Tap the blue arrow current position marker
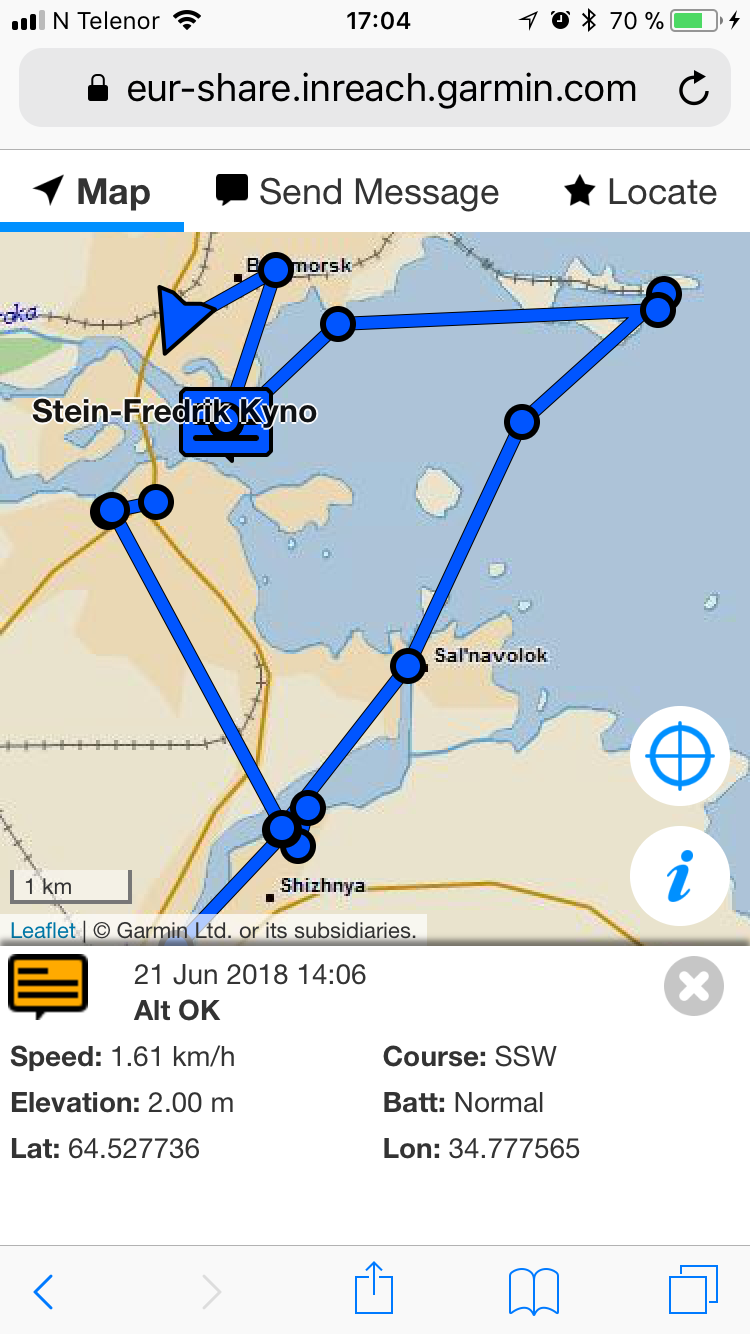This screenshot has width=750, height=1334. [x=183, y=318]
